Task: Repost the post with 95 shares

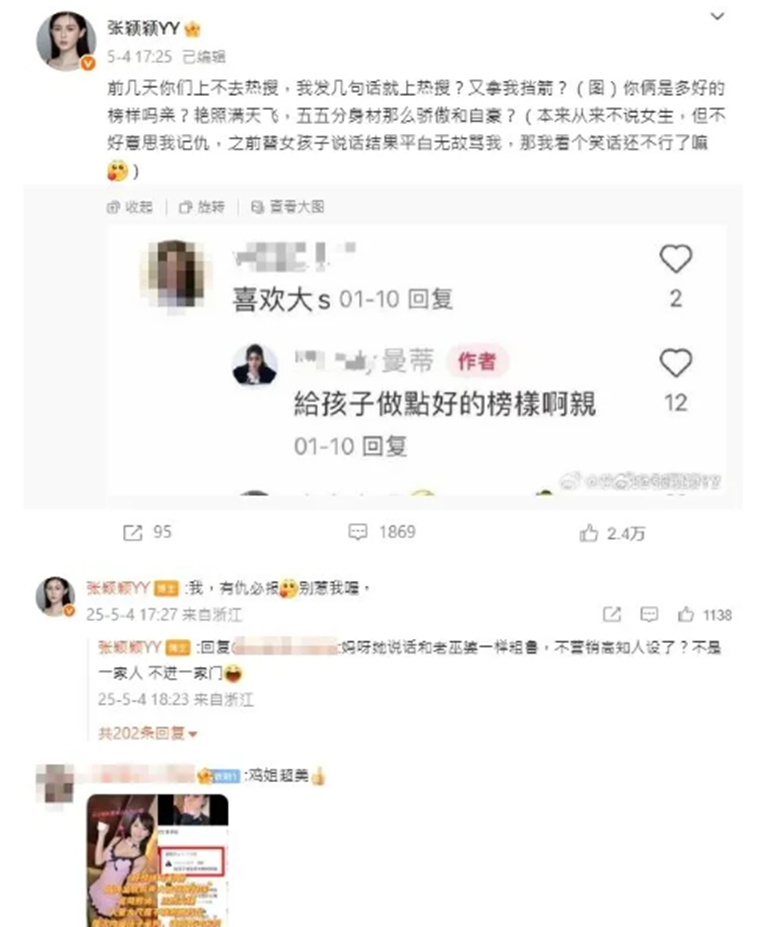Action: click(146, 532)
